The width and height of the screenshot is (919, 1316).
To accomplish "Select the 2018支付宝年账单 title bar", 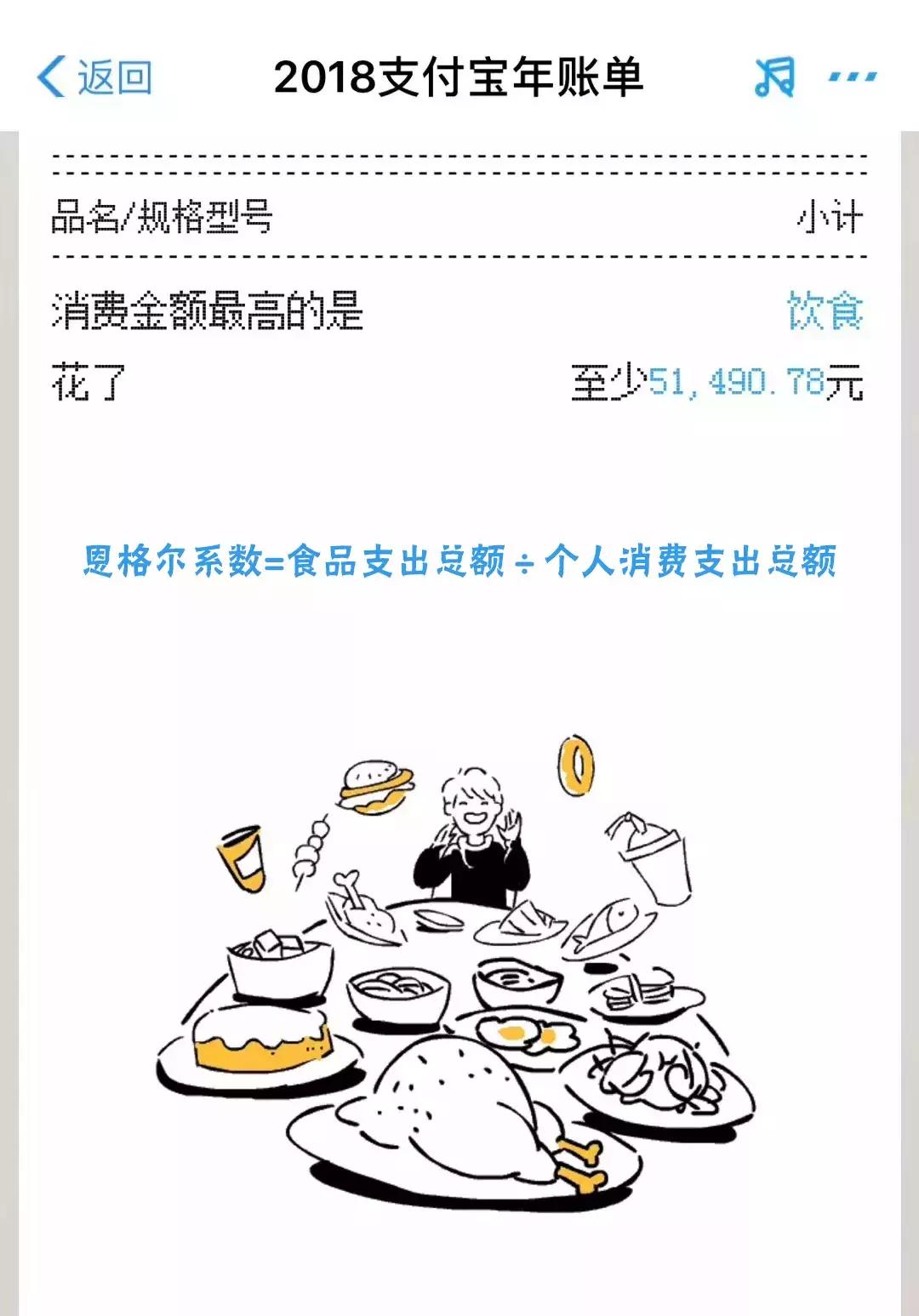I will (x=459, y=75).
